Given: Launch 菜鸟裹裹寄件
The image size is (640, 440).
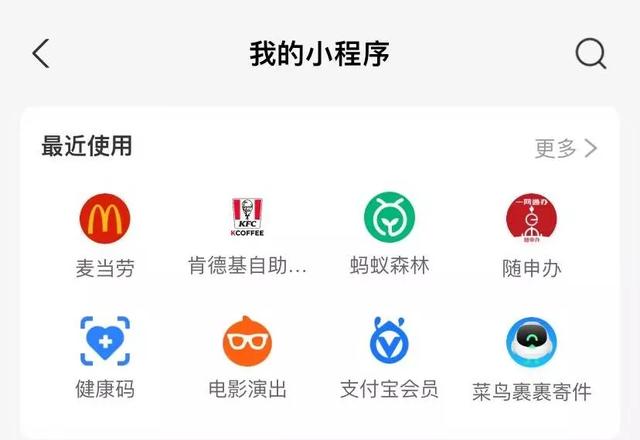Looking at the screenshot, I should pyautogui.click(x=531, y=343).
